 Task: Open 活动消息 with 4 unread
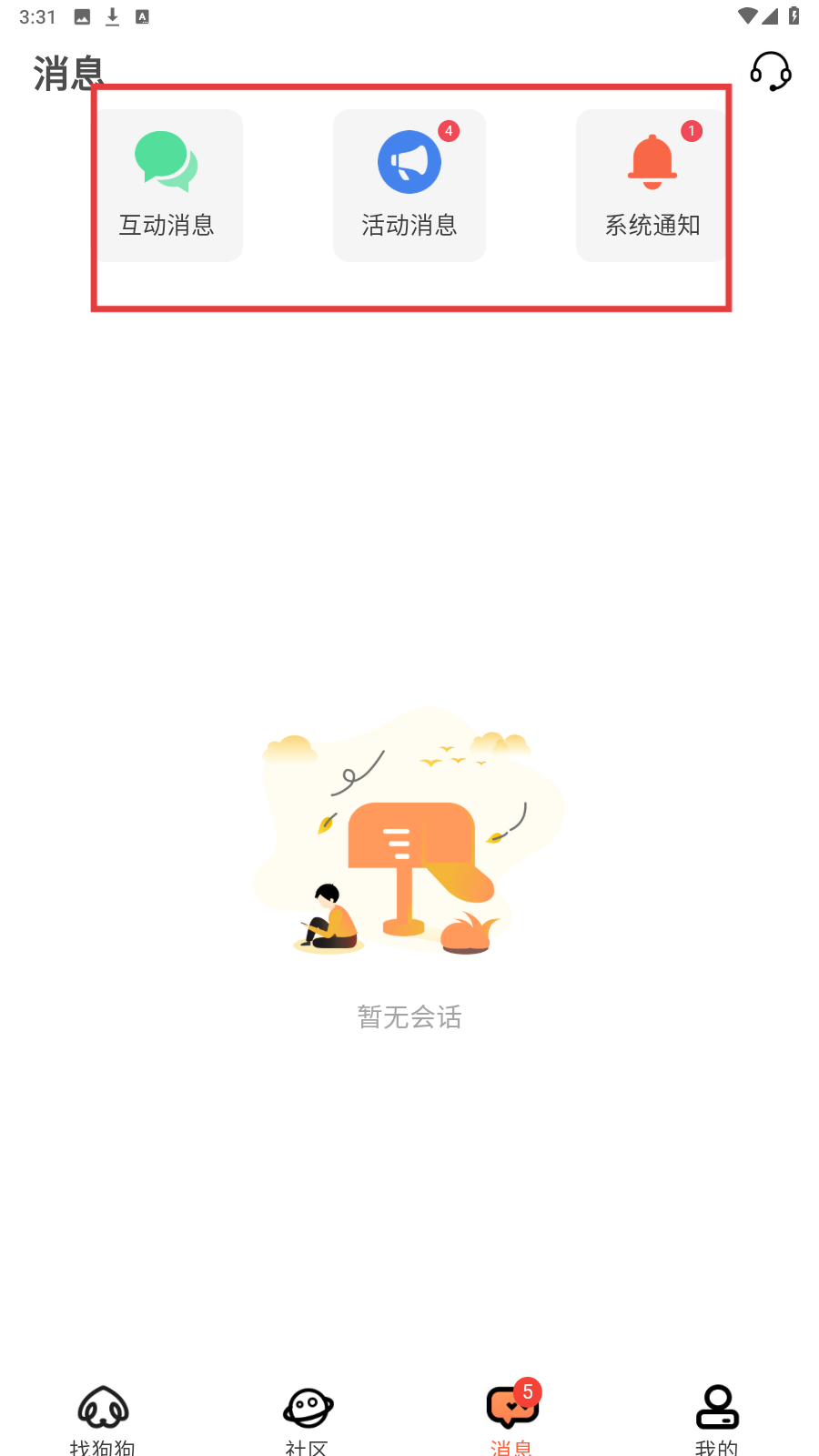tap(409, 186)
